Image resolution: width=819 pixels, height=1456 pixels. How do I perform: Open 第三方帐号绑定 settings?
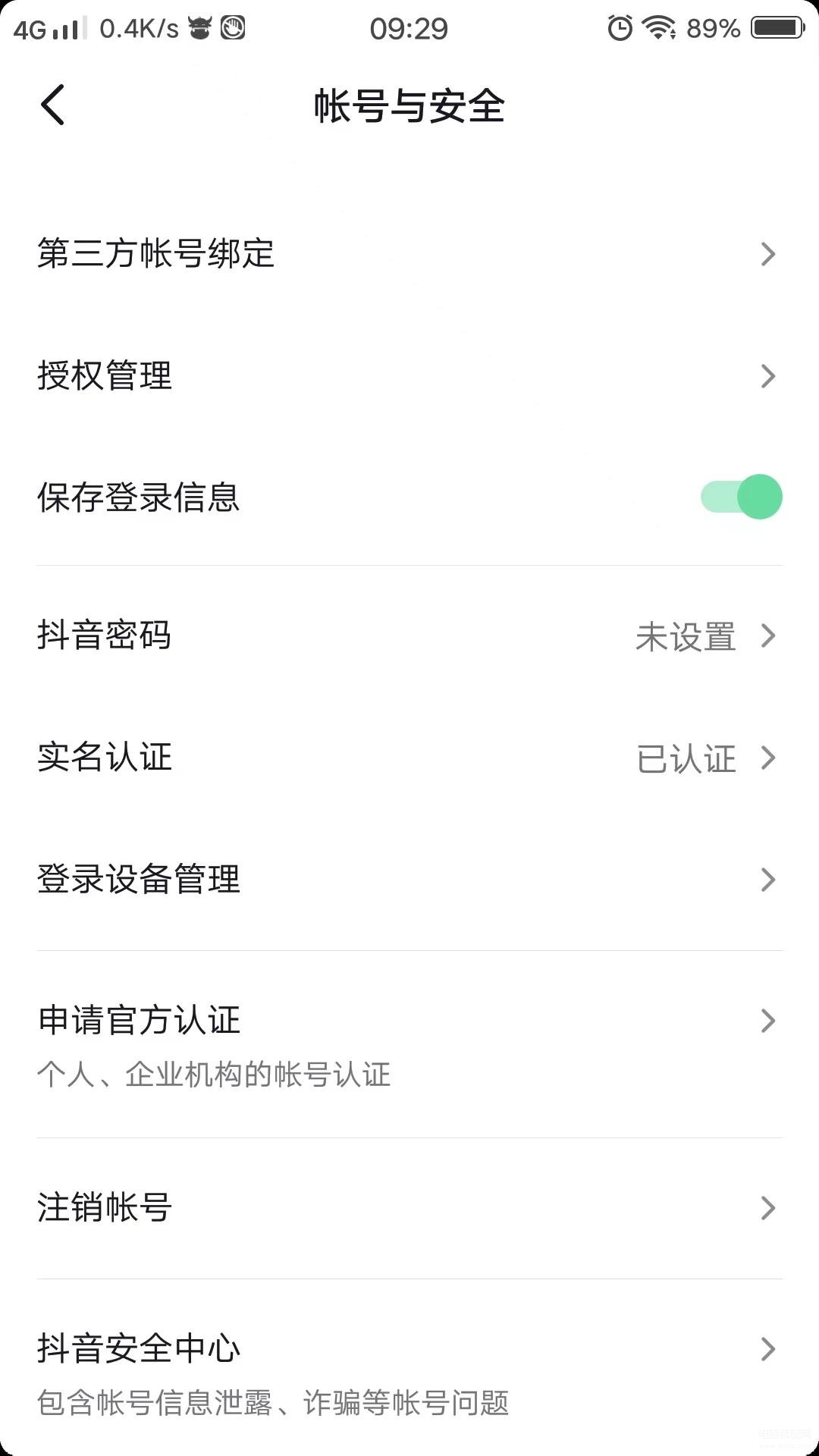(x=409, y=253)
